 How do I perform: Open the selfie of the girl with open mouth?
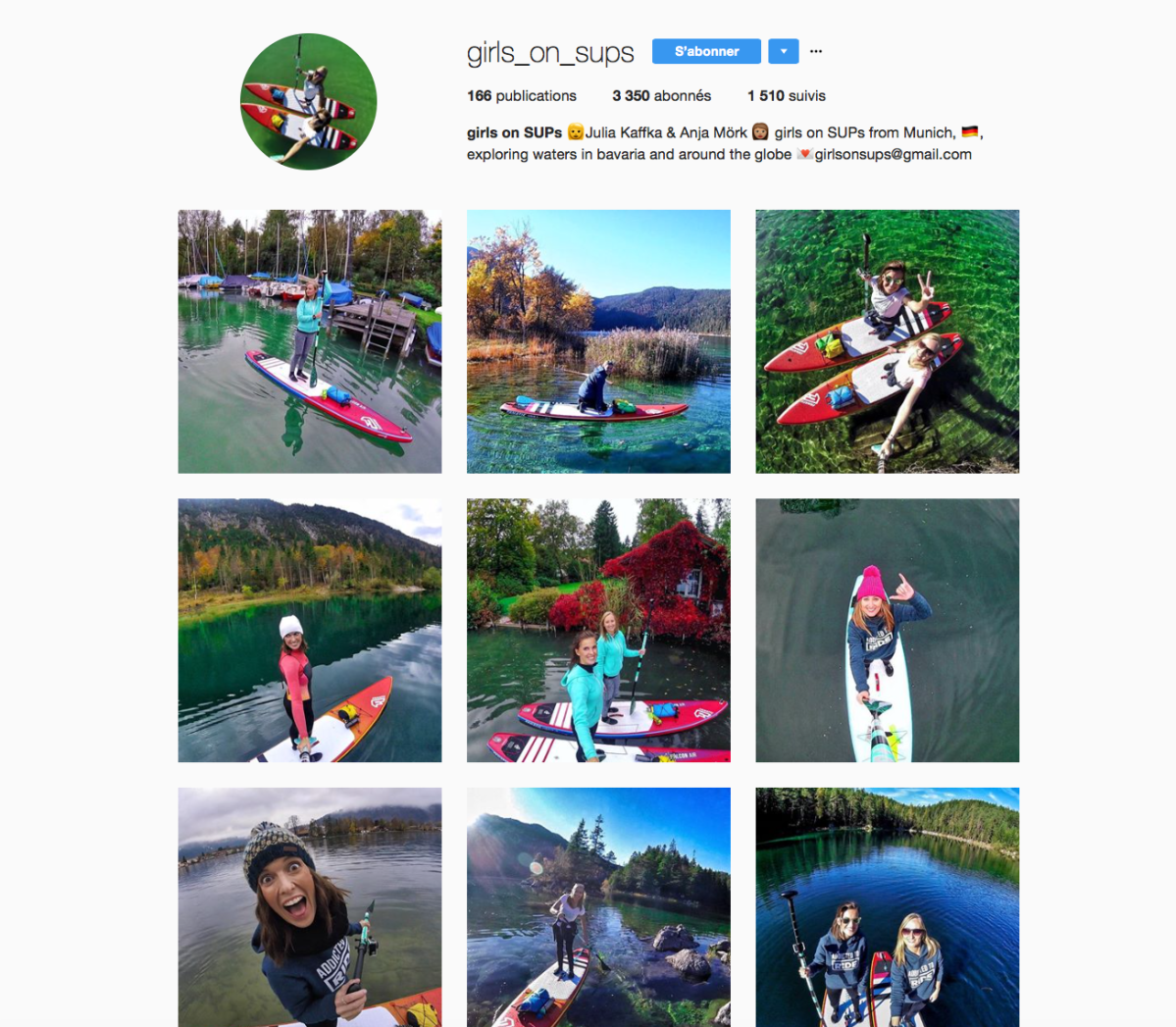tap(309, 907)
